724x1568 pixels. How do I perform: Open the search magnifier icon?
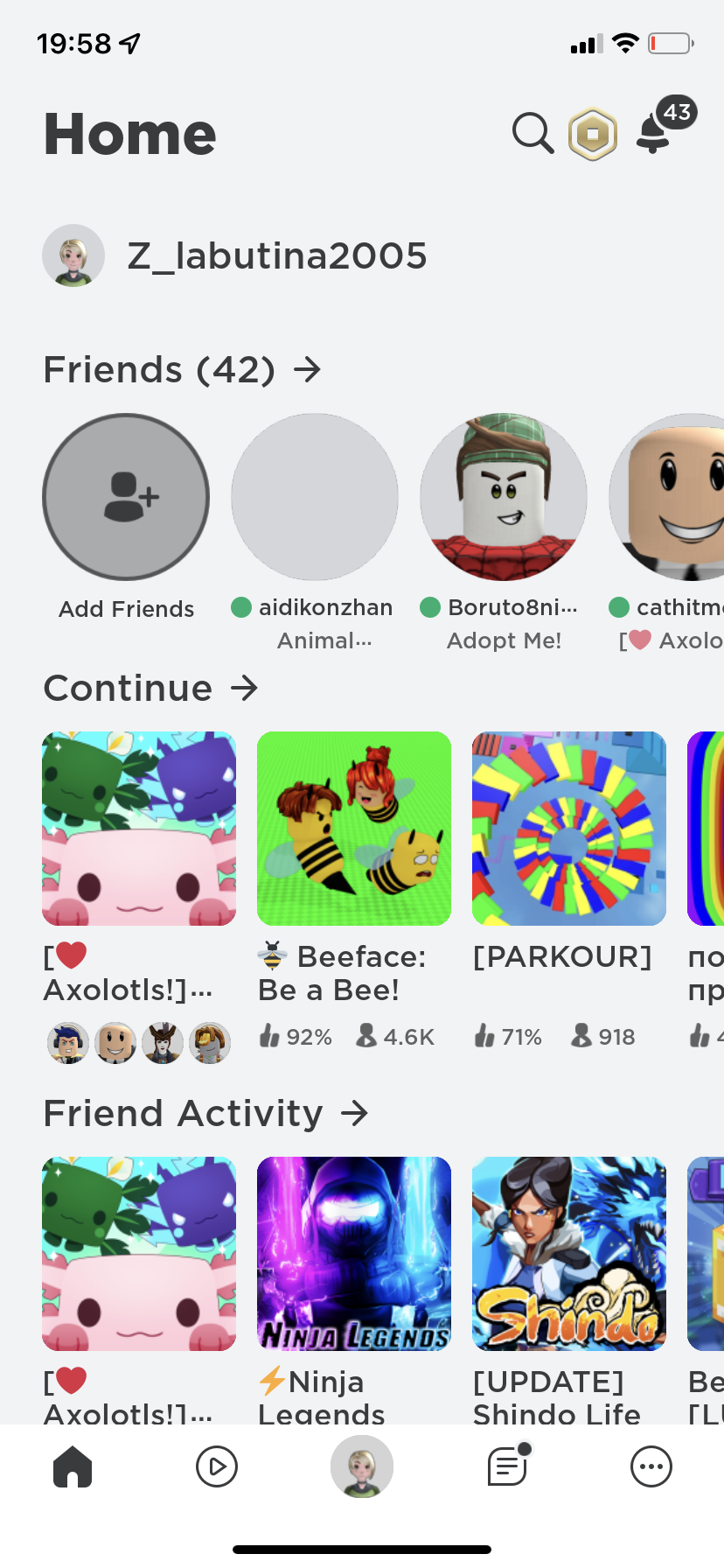(x=533, y=134)
